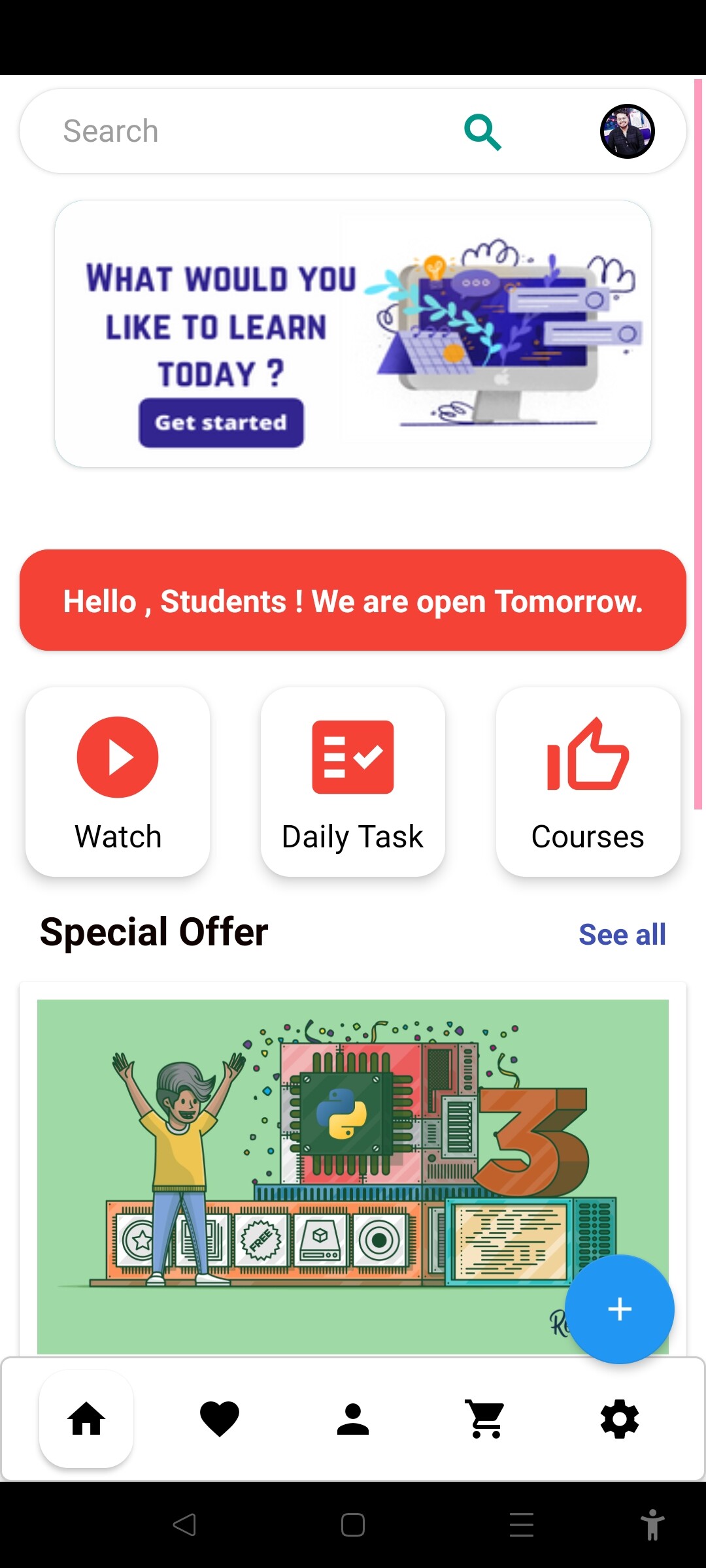Switch to the profile person tab
The image size is (706, 1568).
point(353,1419)
